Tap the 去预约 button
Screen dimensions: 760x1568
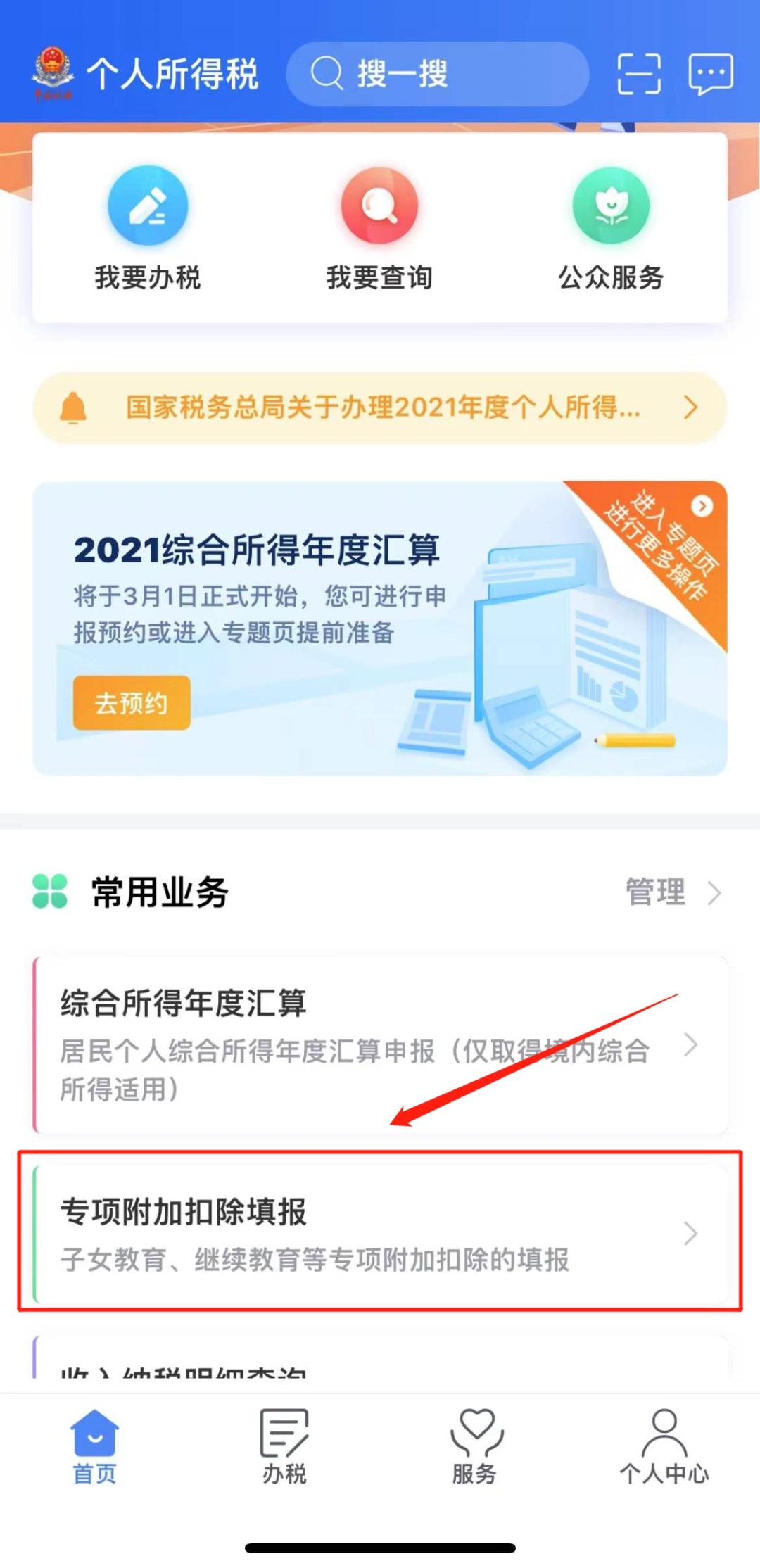132,703
